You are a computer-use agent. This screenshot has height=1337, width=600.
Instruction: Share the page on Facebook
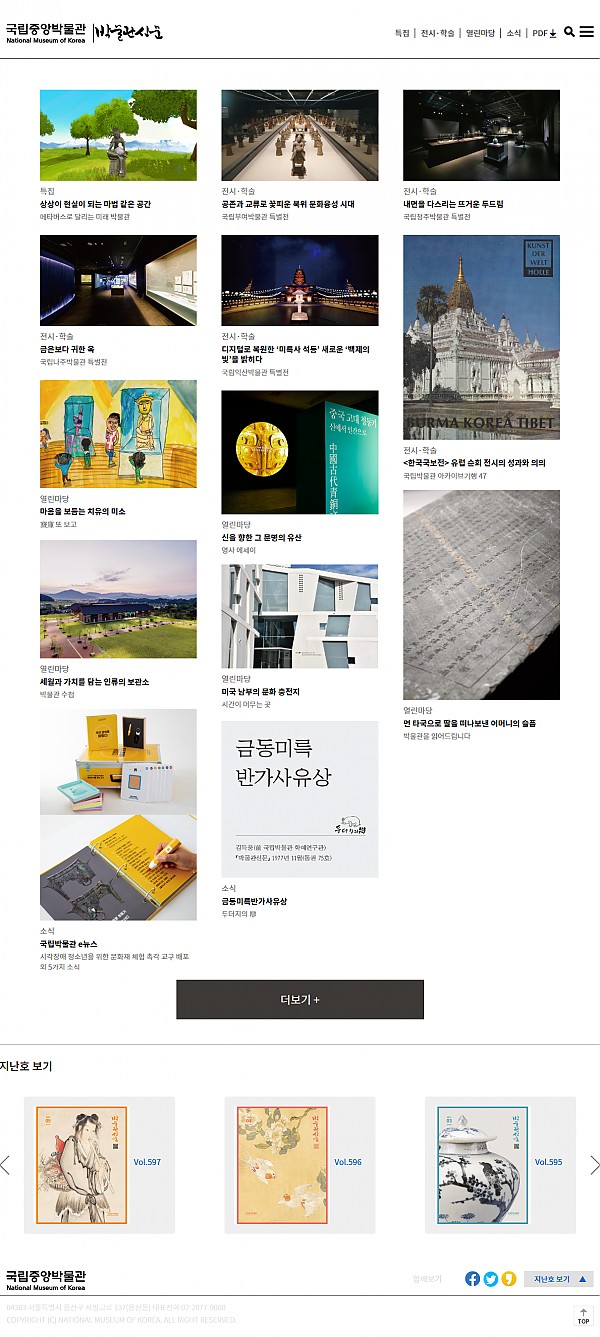(473, 1279)
